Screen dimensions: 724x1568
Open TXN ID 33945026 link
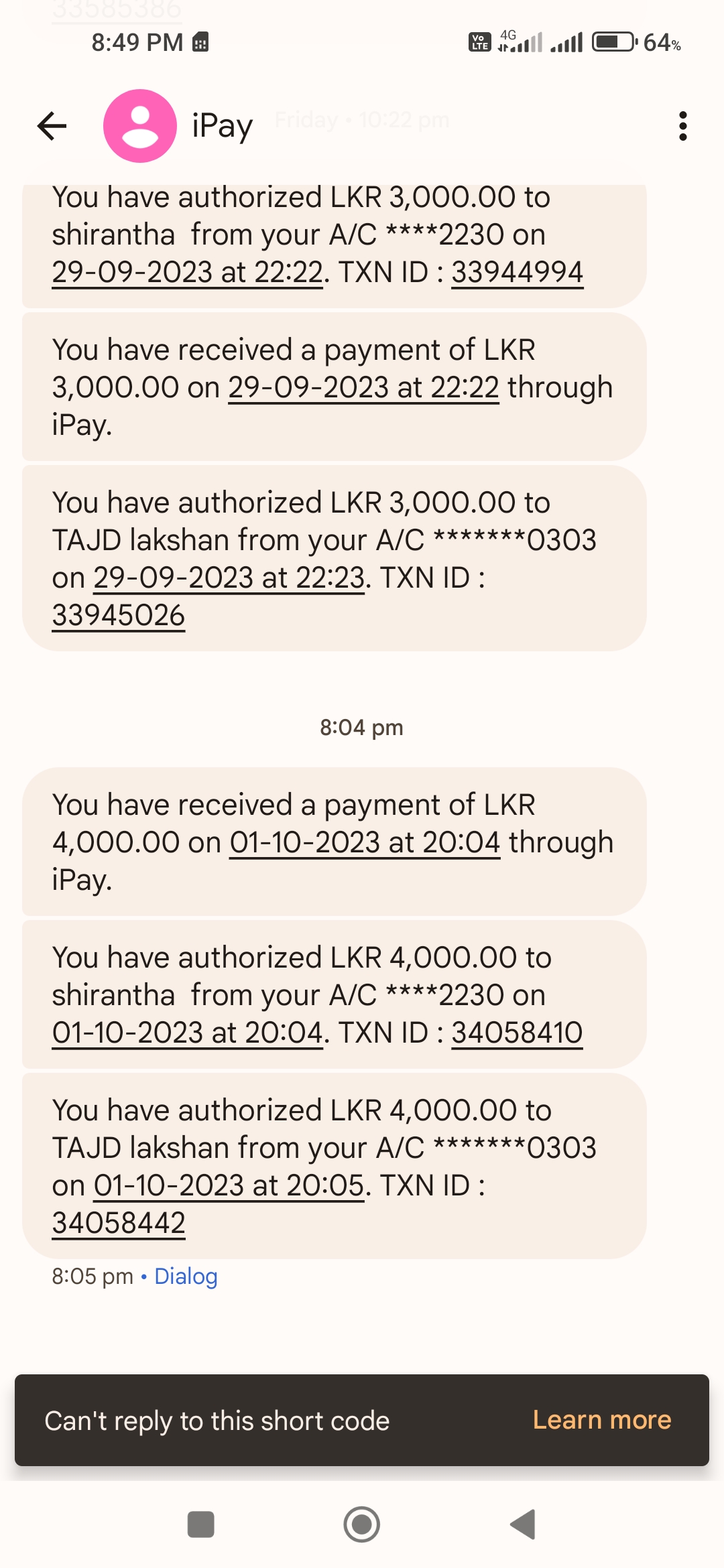pos(119,615)
